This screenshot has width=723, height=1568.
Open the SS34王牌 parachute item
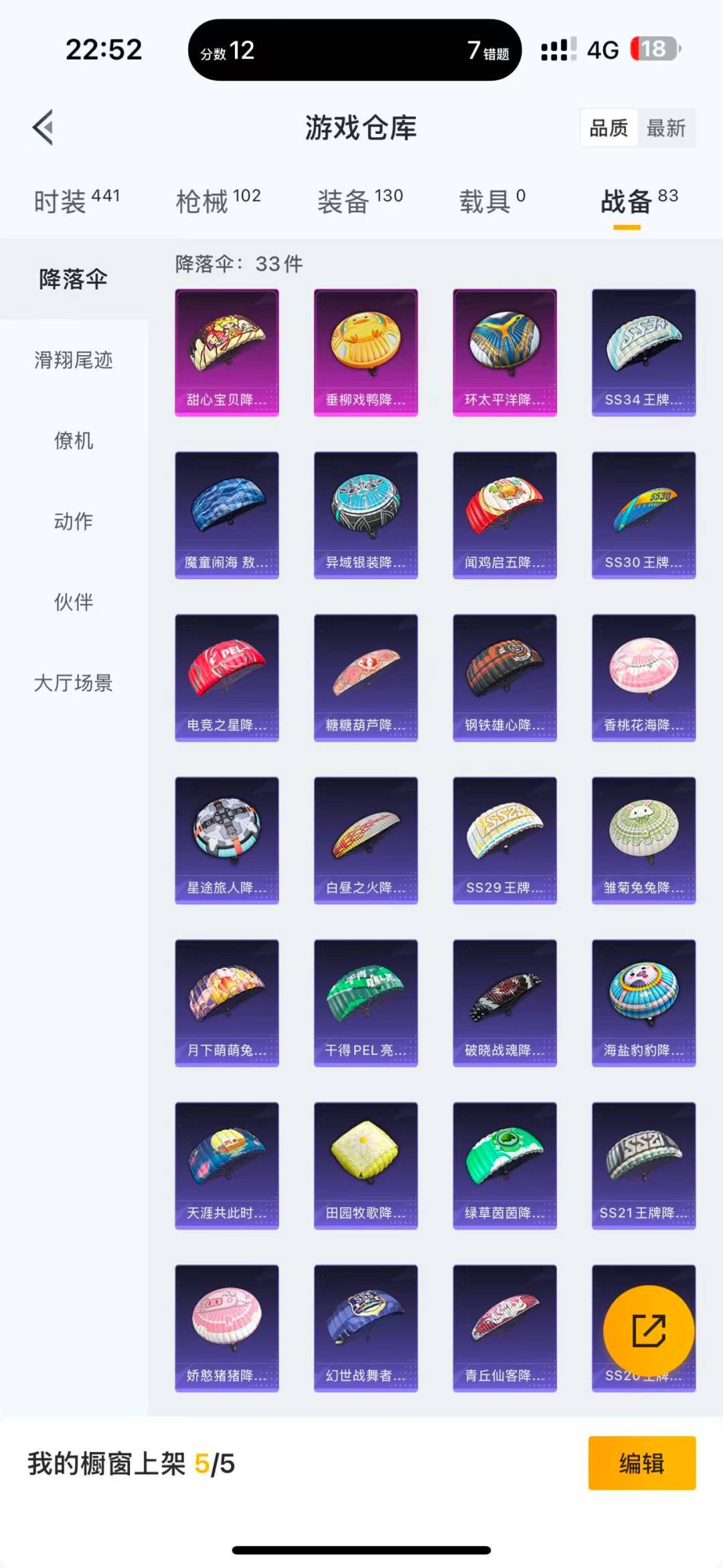coord(643,352)
